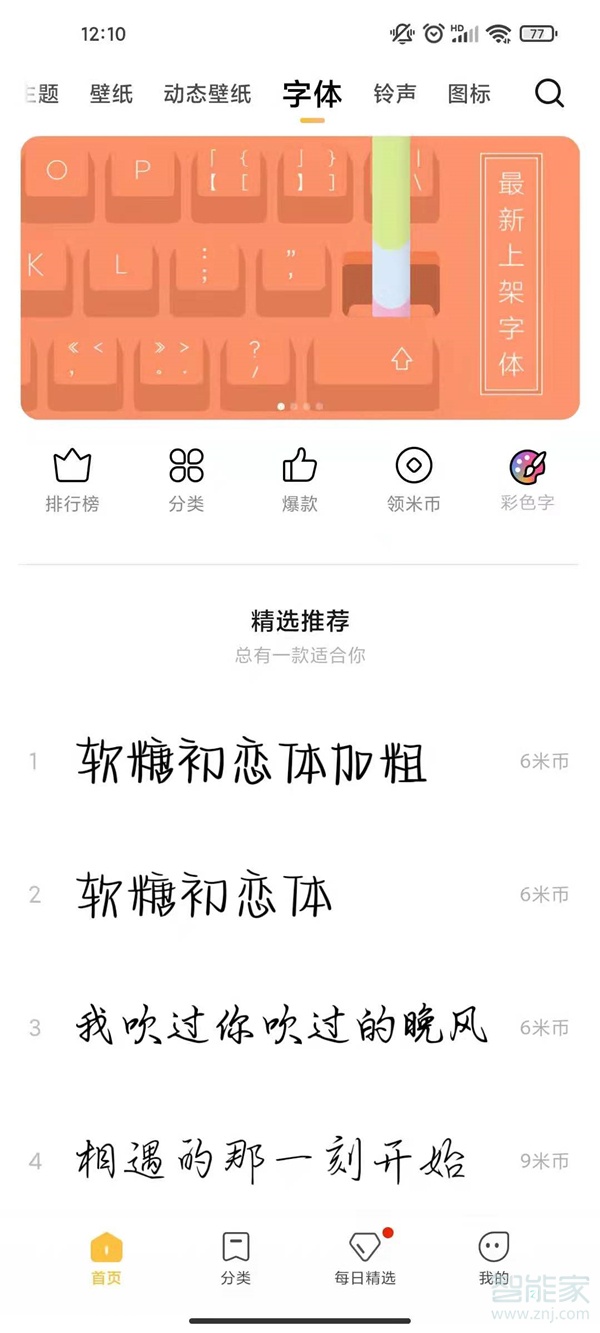
Task: View font 我吹过你吹过的晚风
Action: click(x=282, y=1028)
